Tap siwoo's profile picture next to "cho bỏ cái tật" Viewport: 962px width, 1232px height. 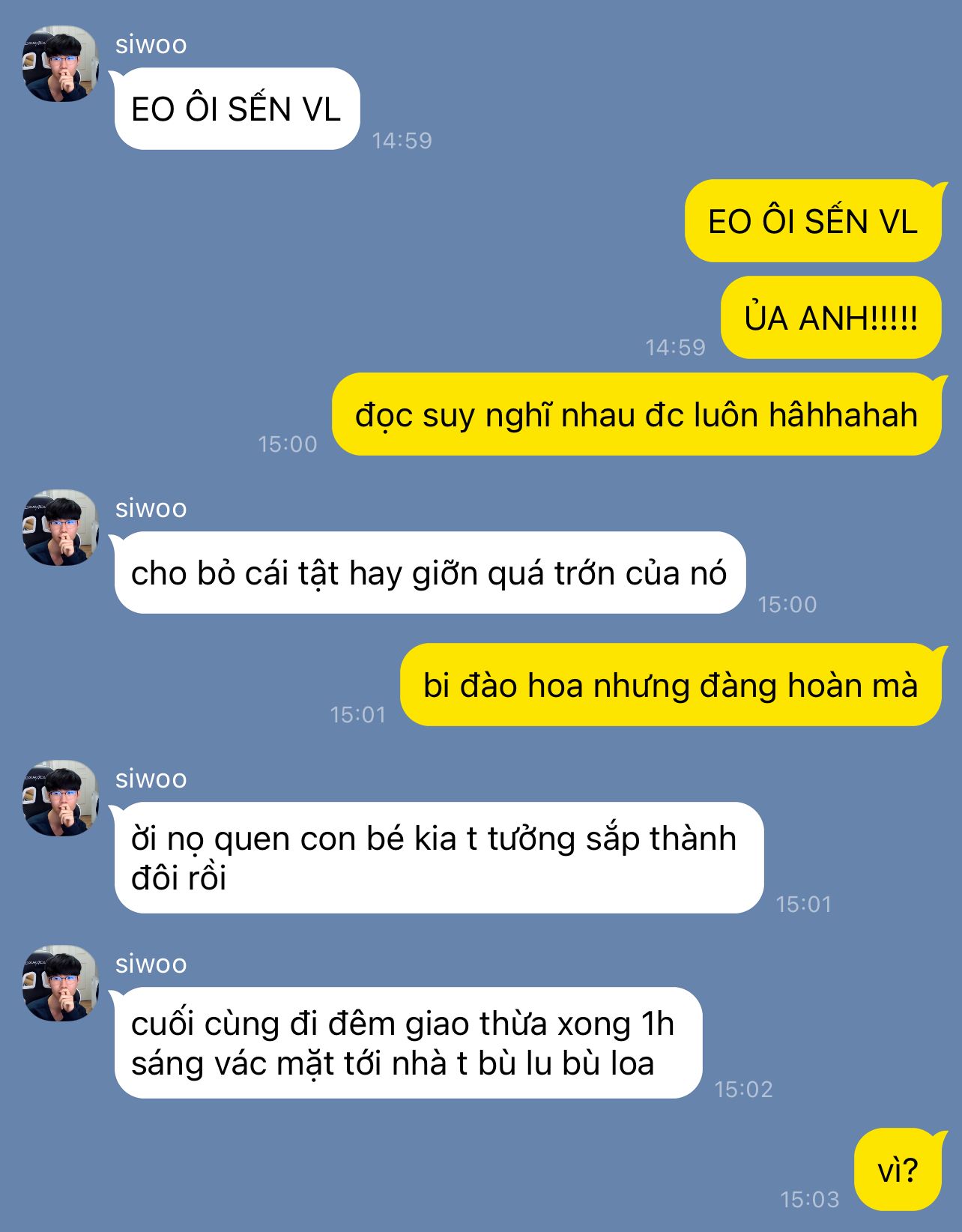pos(61,528)
